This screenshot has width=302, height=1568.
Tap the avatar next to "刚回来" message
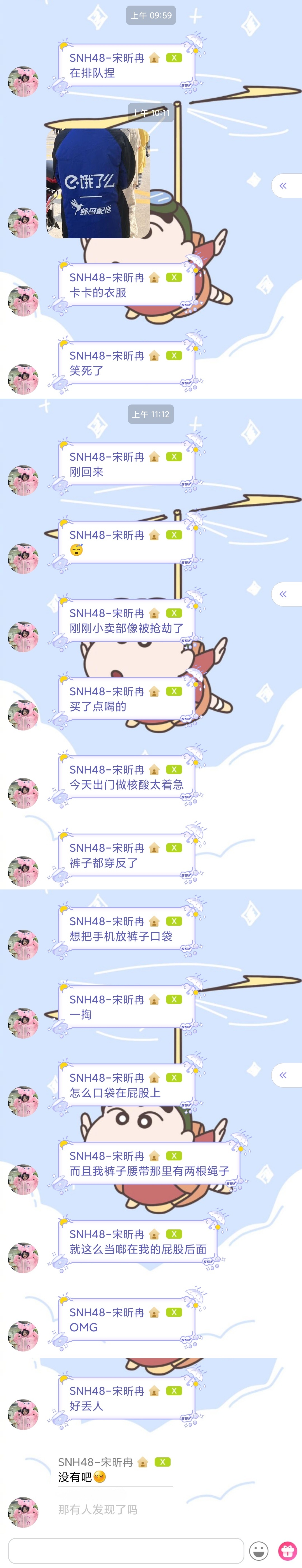[x=23, y=480]
